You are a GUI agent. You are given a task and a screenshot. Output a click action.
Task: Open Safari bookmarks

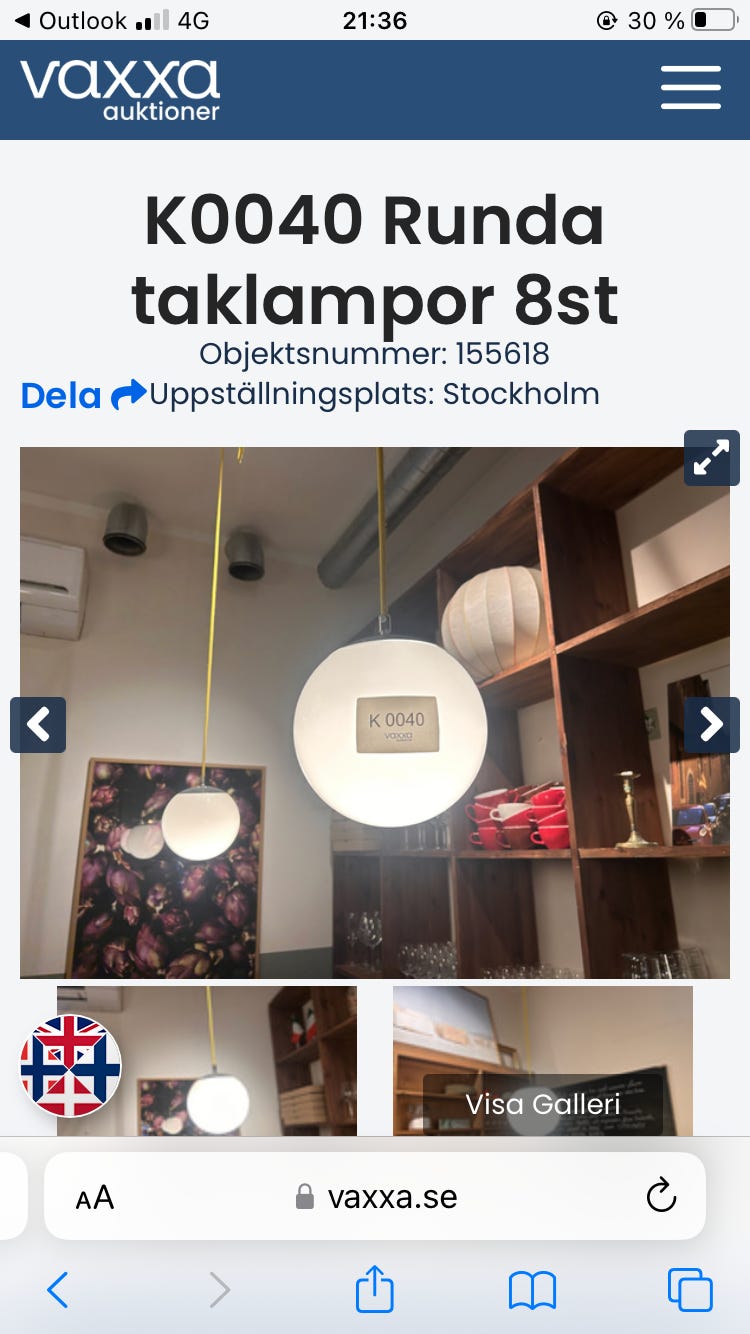pos(533,1290)
